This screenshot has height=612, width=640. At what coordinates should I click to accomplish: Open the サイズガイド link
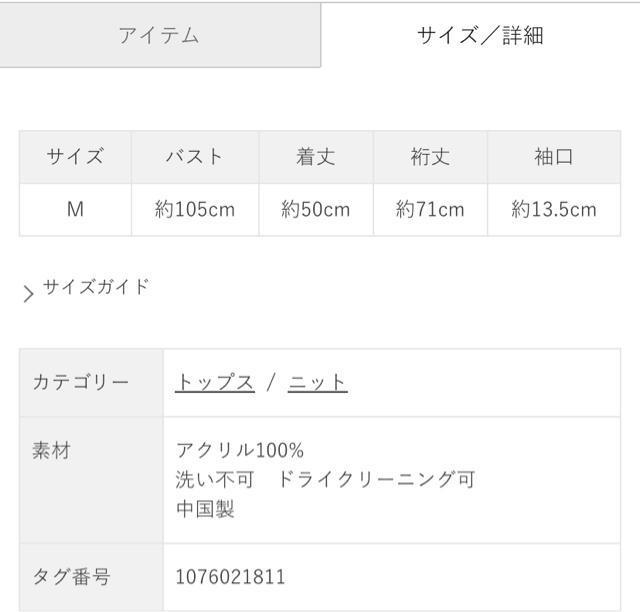pos(95,288)
